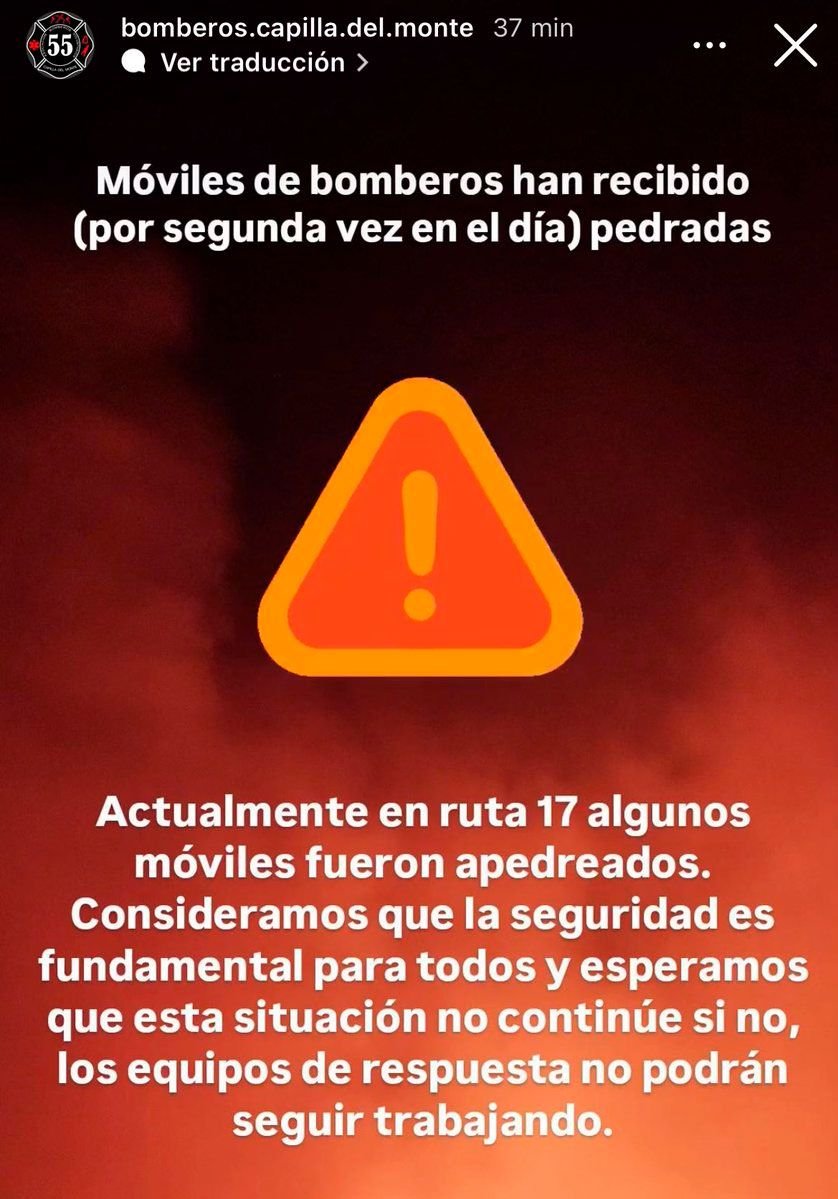The height and width of the screenshot is (1199, 838).
Task: Close the story viewer
Action: 795,46
